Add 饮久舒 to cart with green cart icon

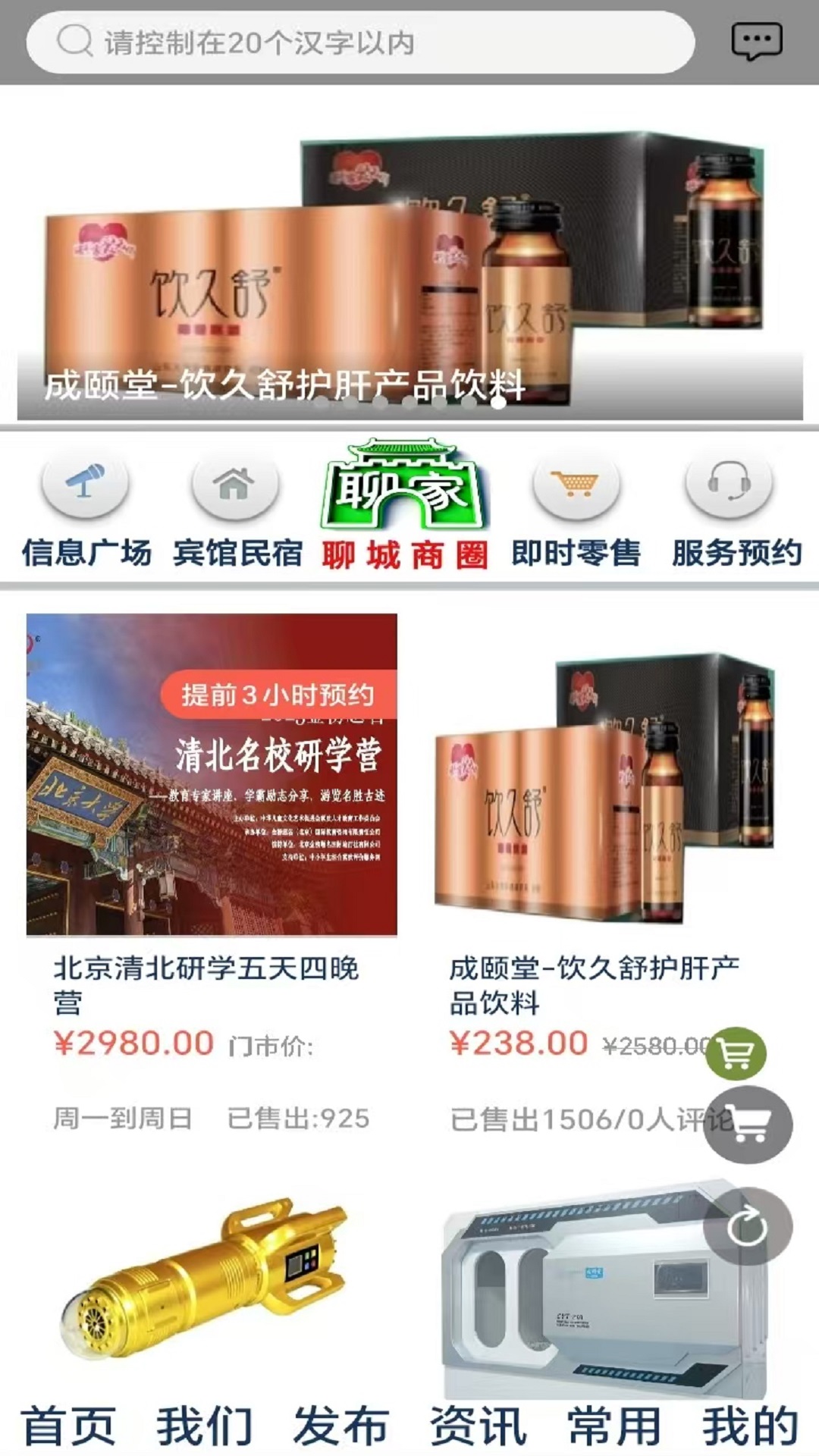point(736,1053)
